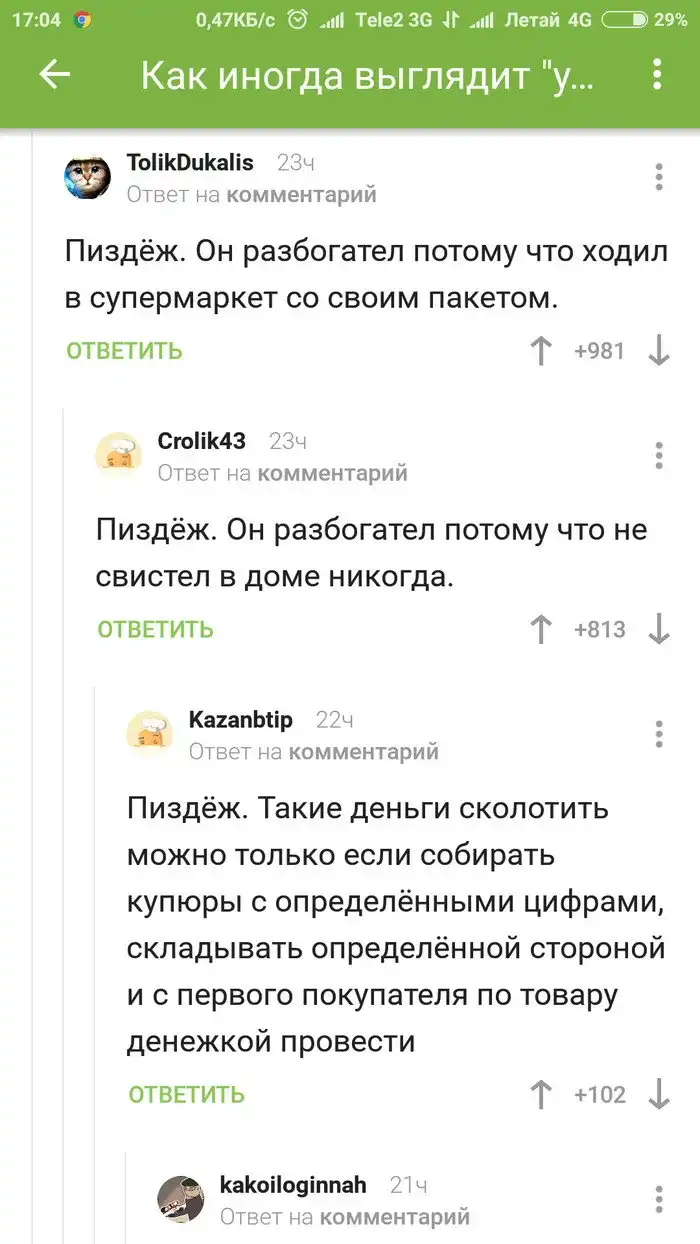This screenshot has width=700, height=1244.
Task: Open Kazanbtip comment options menu
Action: pos(658,733)
